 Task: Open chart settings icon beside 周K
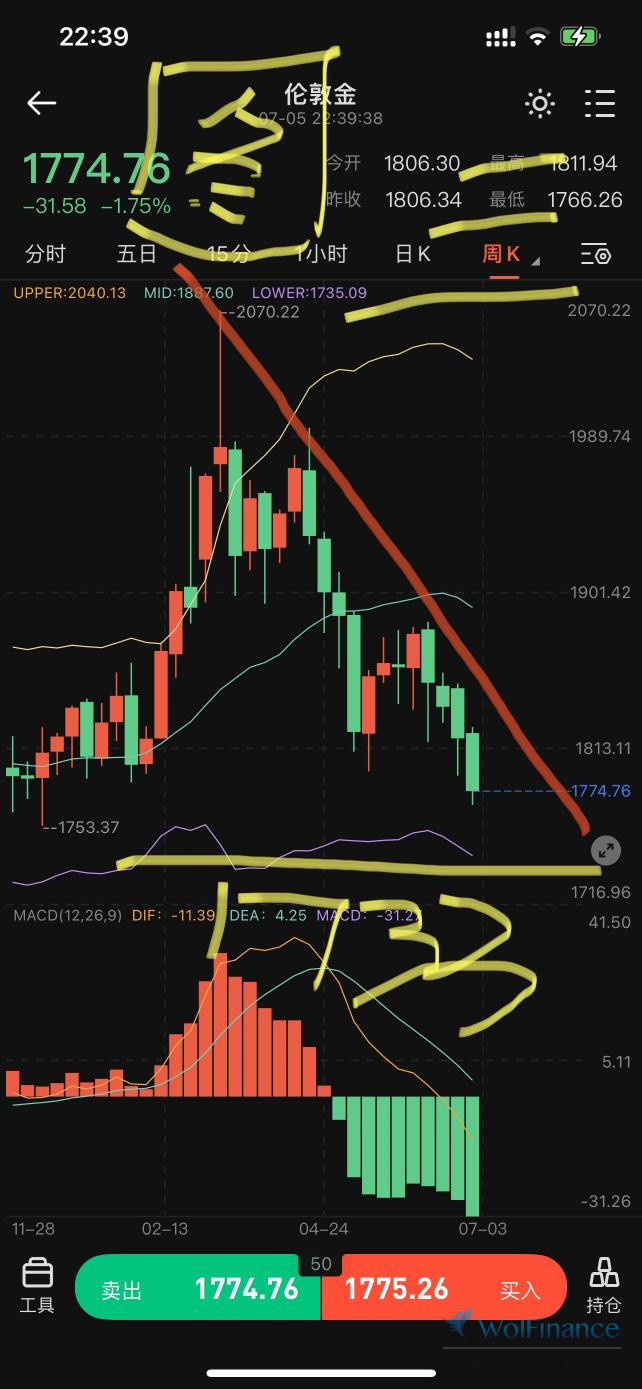[x=596, y=254]
